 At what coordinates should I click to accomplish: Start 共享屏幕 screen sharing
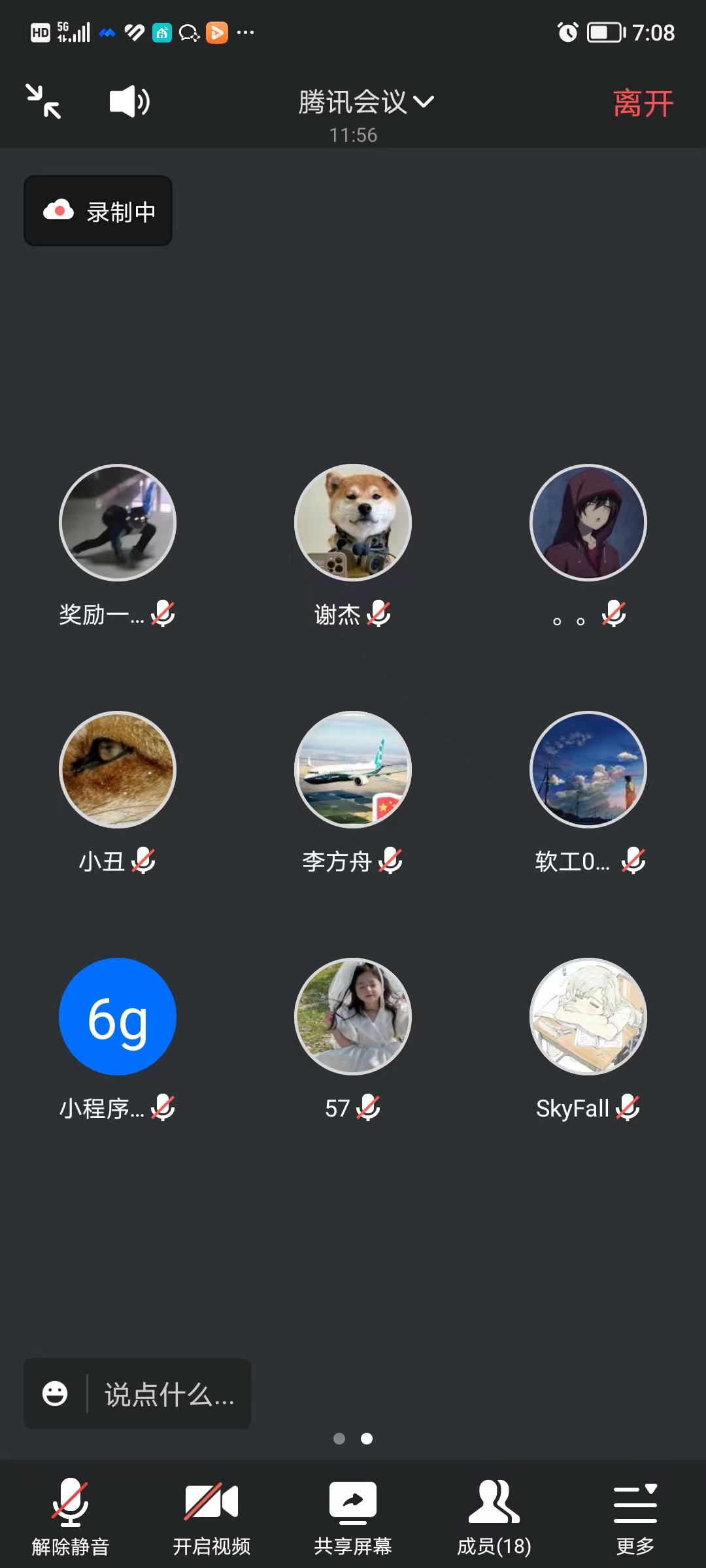(353, 1516)
